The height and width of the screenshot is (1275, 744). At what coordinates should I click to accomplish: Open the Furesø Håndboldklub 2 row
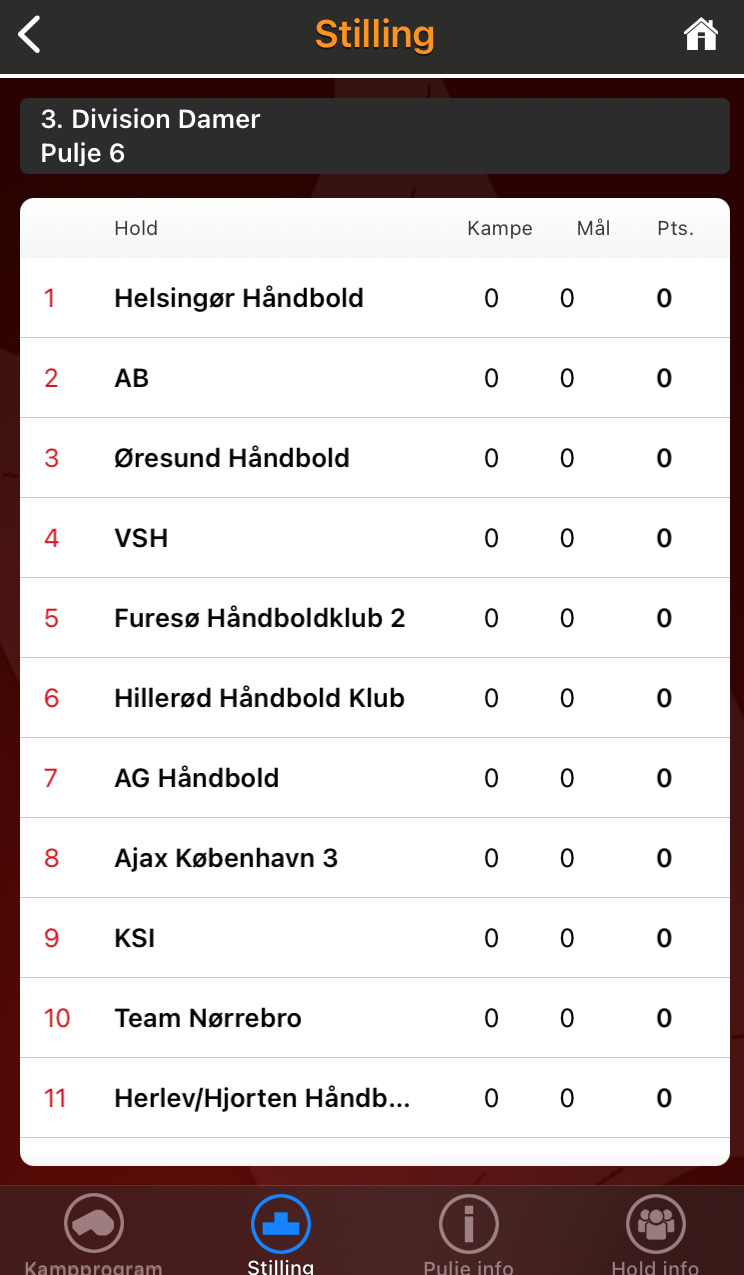375,618
